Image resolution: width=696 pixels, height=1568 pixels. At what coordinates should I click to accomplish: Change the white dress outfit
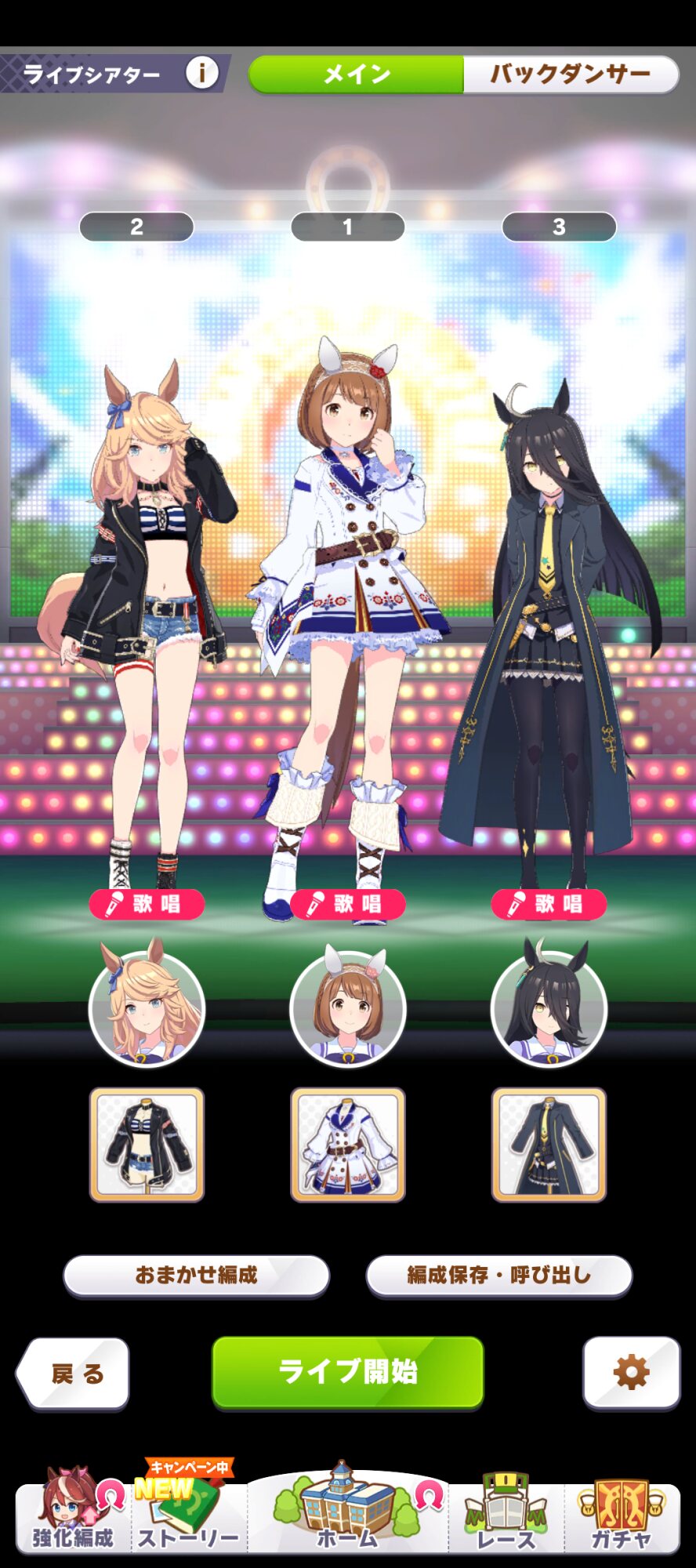point(348,1145)
